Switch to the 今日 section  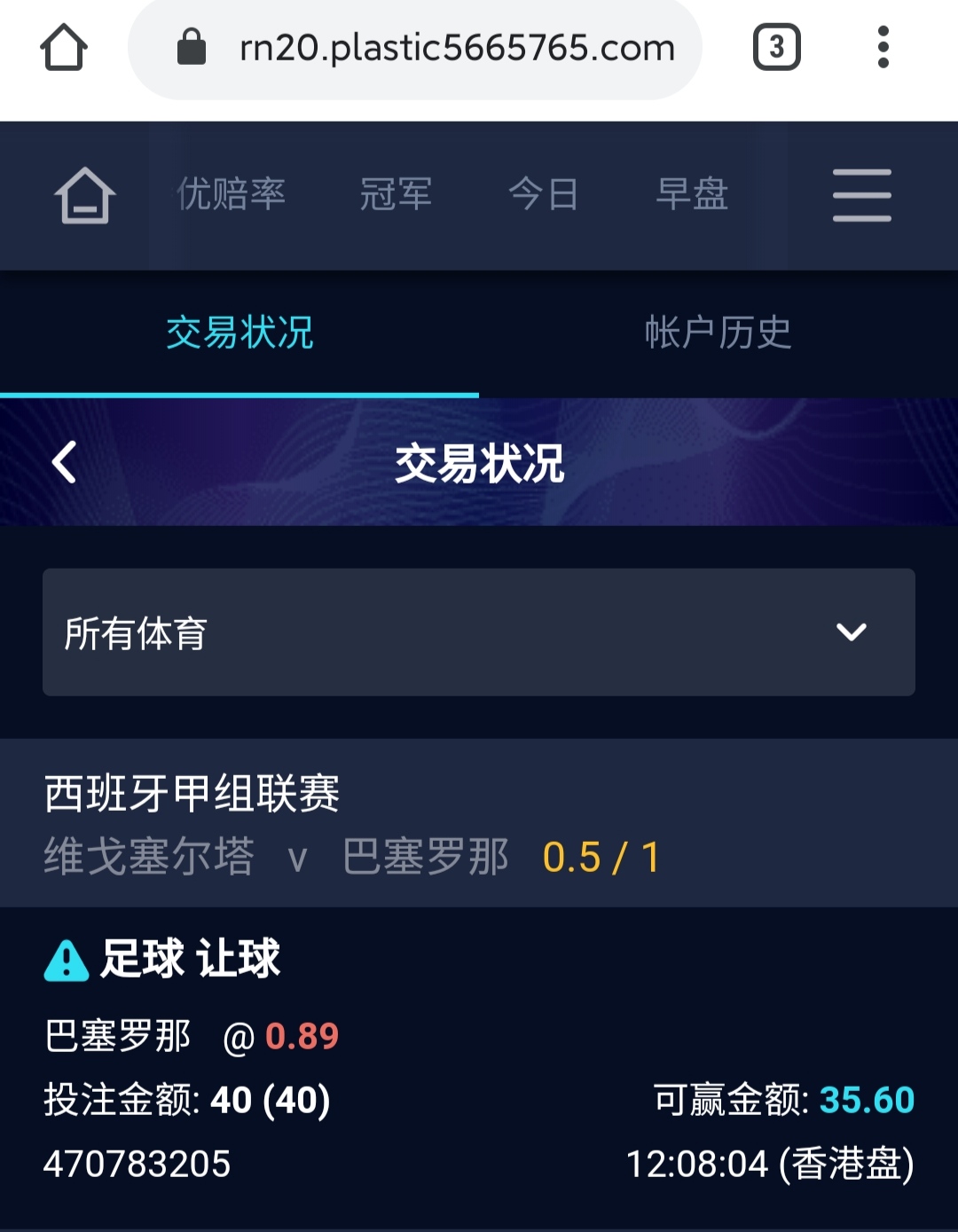[x=543, y=194]
